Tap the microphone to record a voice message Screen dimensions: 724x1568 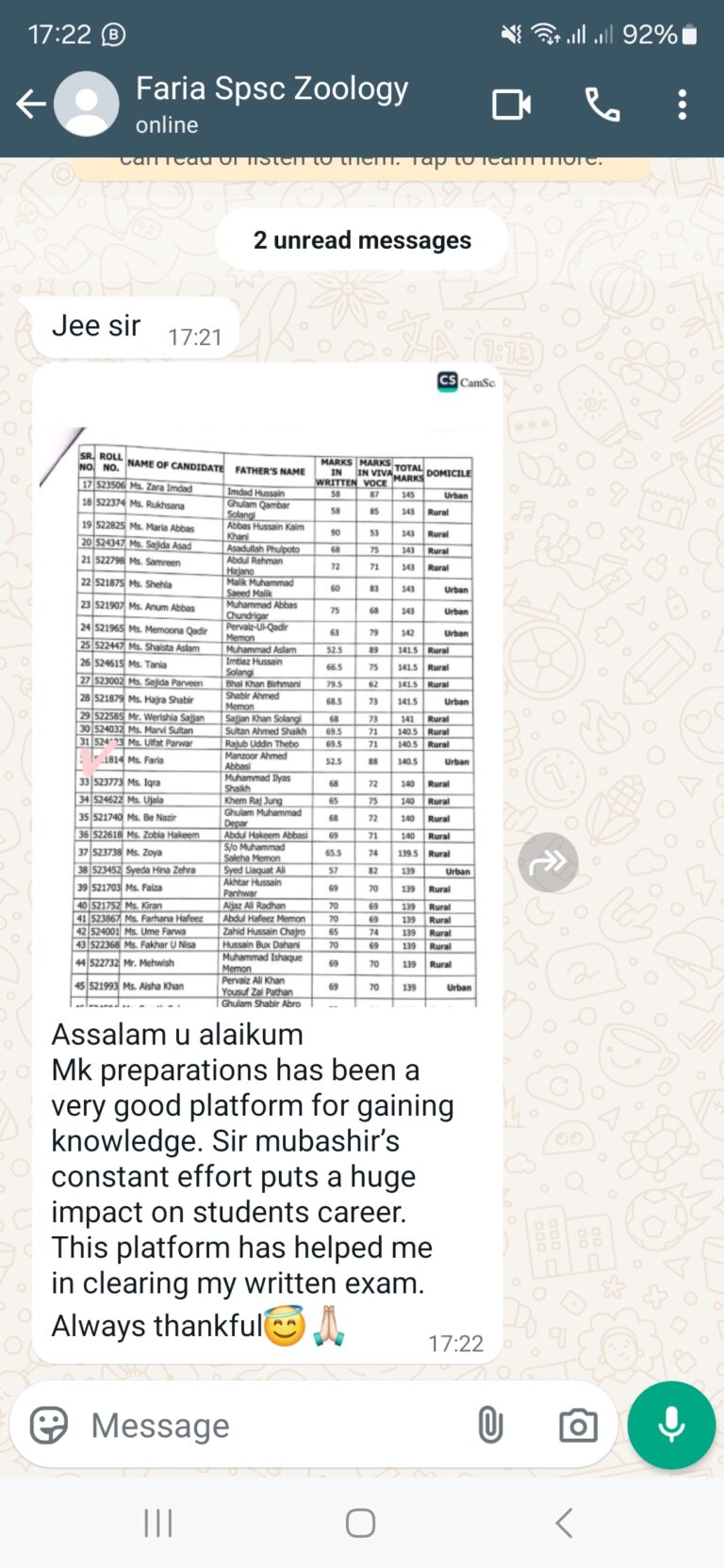click(670, 1425)
